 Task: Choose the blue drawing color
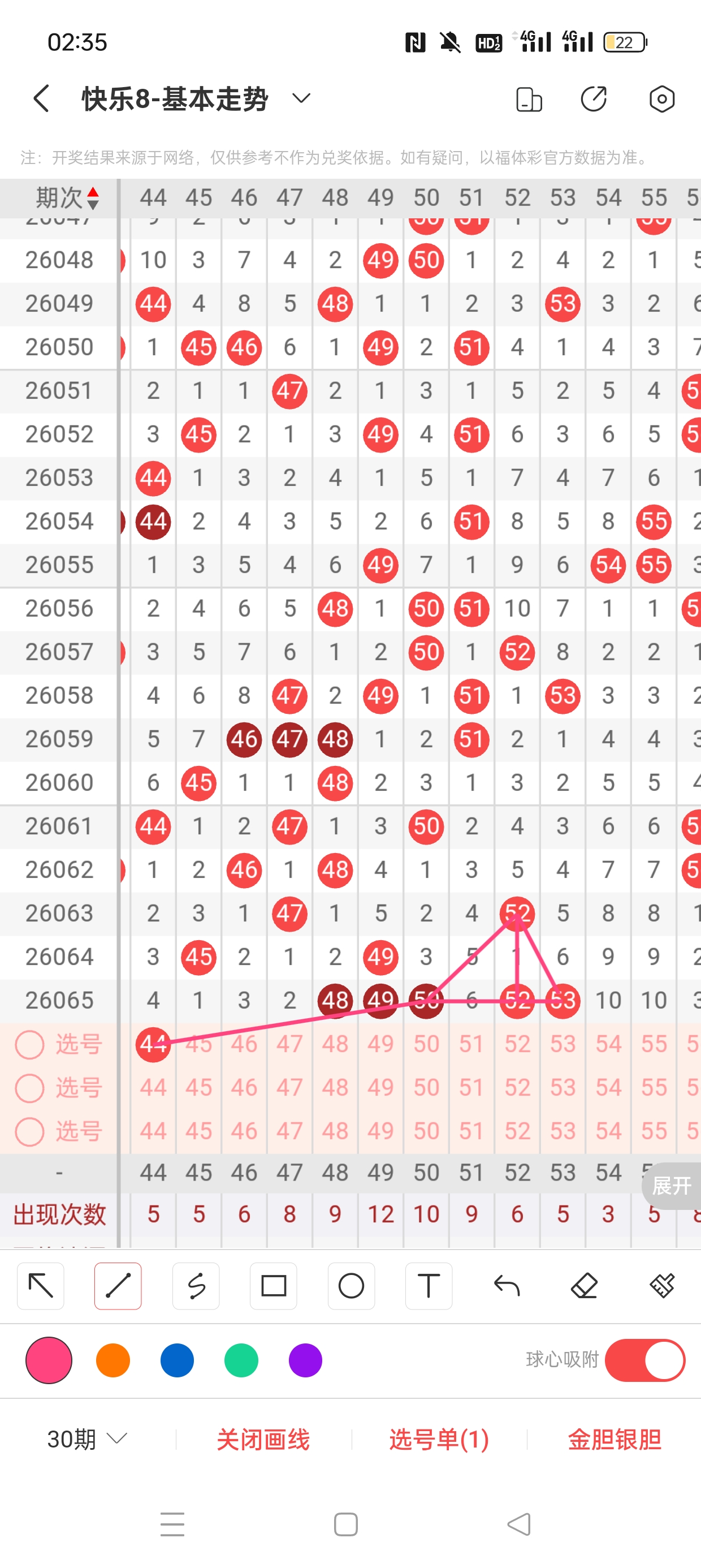point(177,1360)
